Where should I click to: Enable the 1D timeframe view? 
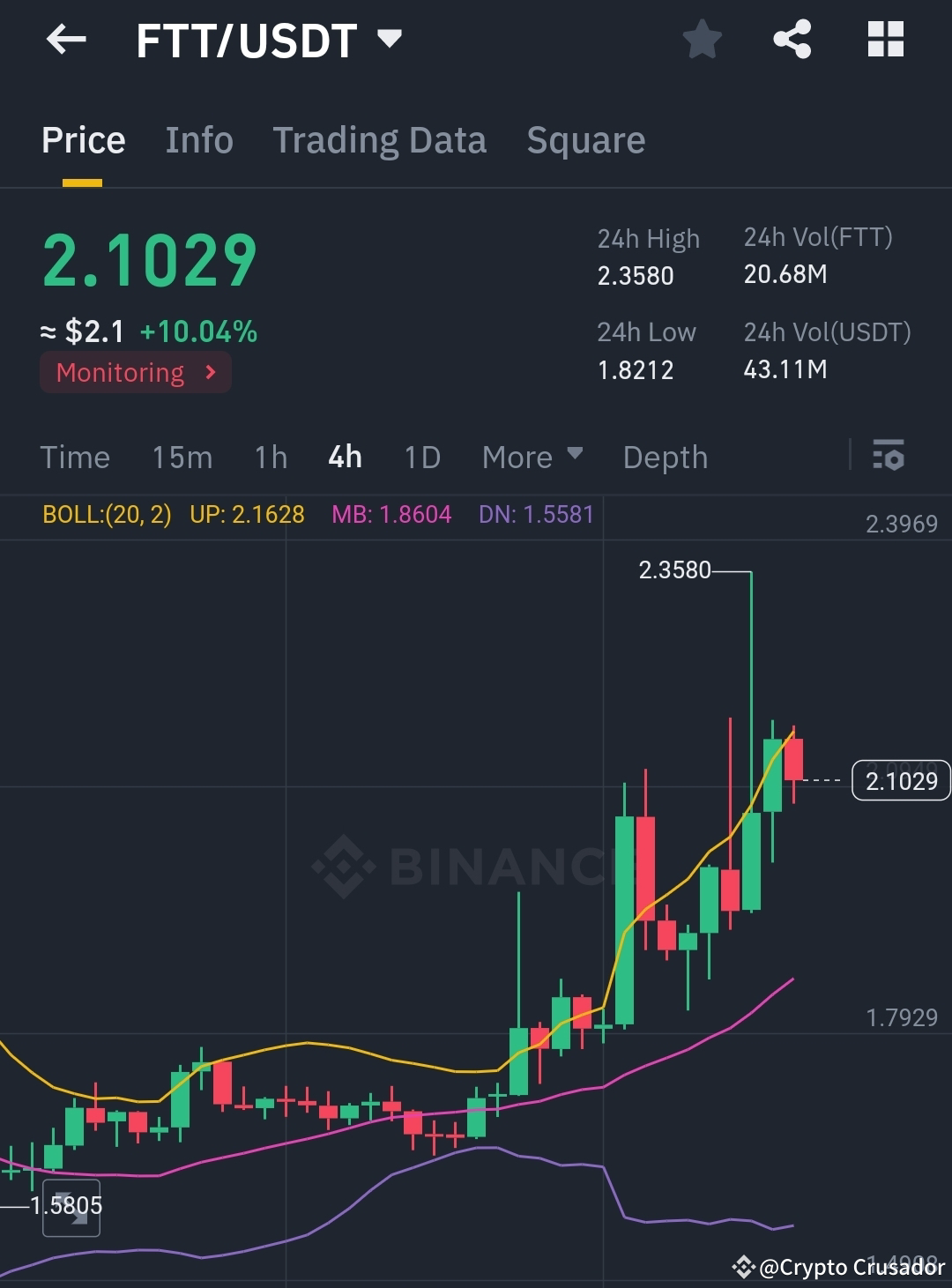[421, 457]
